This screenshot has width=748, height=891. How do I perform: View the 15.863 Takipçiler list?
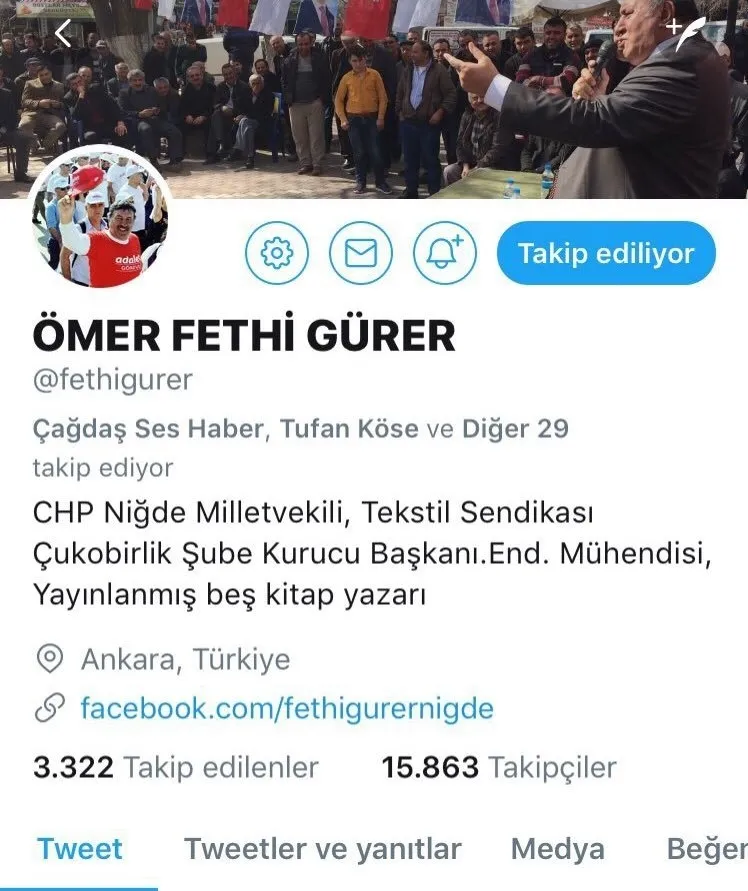pos(499,768)
